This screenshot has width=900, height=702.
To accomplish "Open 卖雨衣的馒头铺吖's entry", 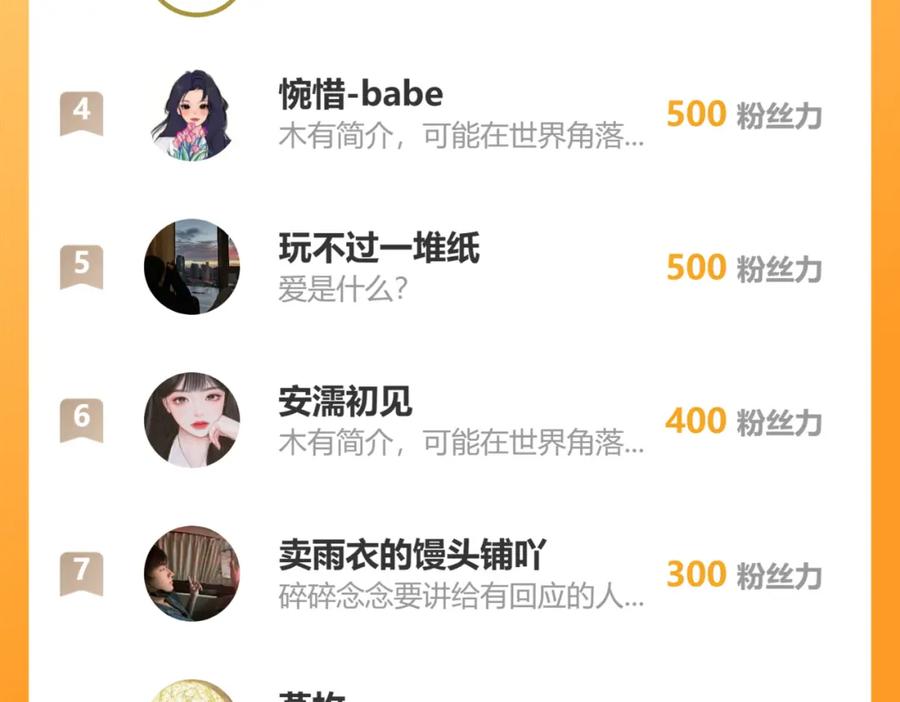I will point(449,573).
